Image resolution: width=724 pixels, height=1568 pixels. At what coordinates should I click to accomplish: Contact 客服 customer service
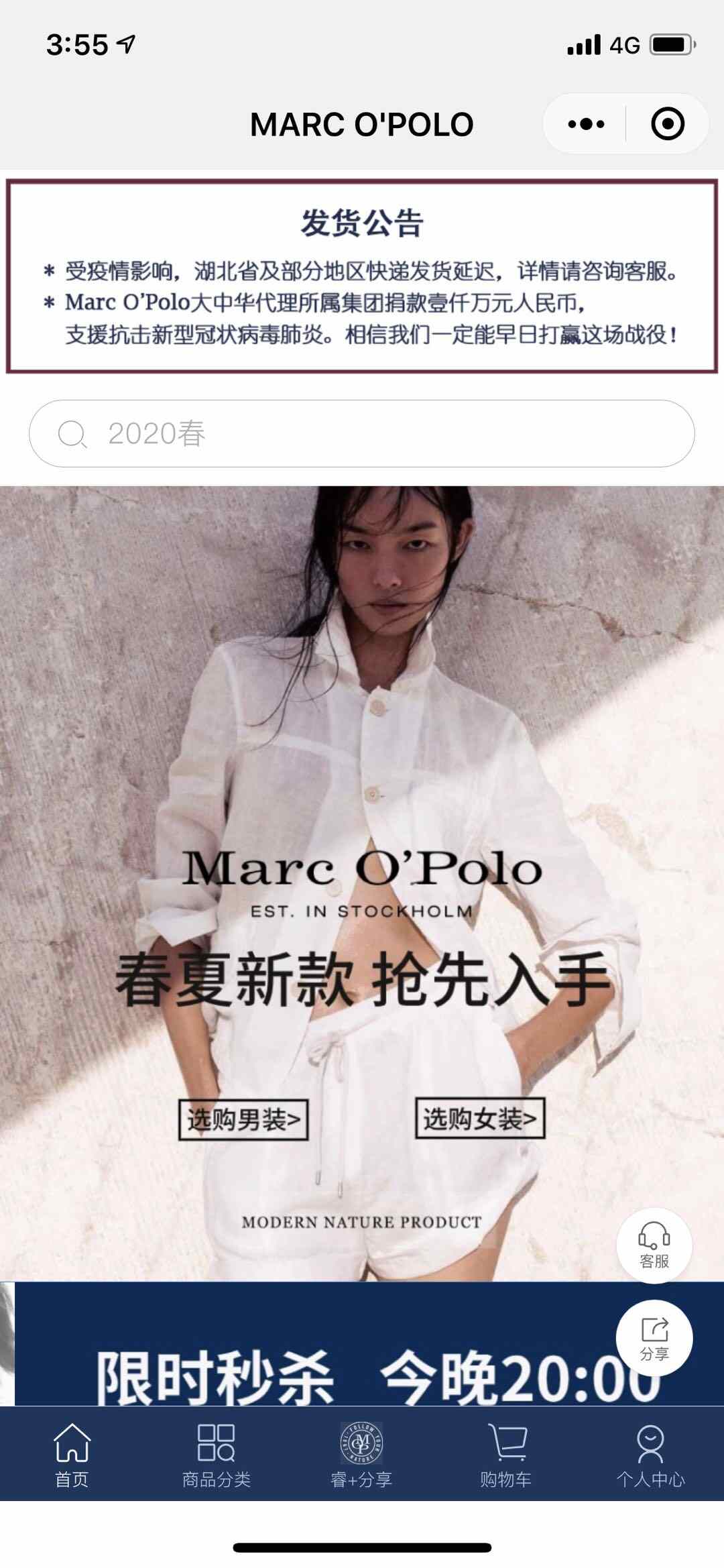coord(654,1246)
